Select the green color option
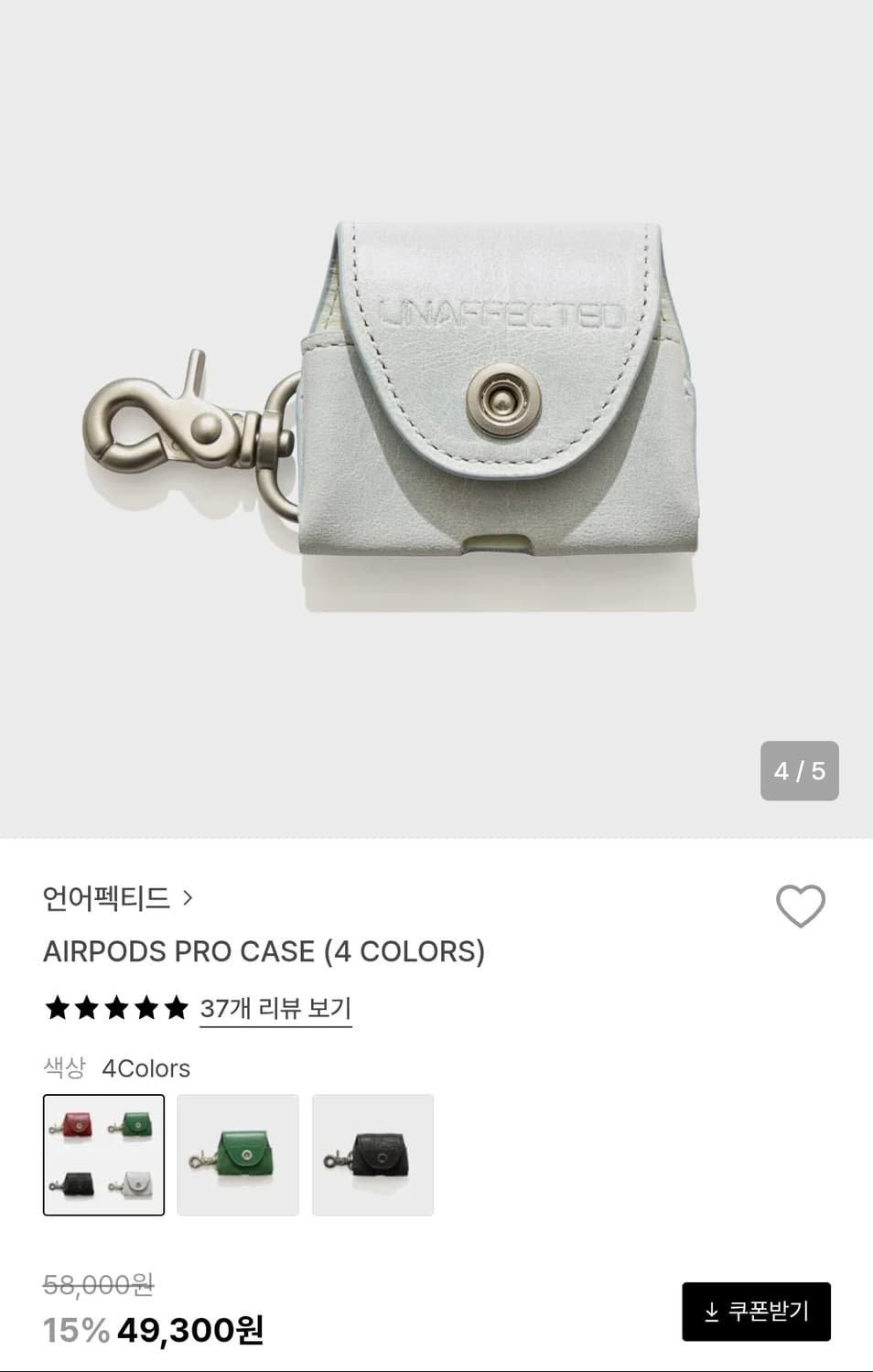Image resolution: width=873 pixels, height=1372 pixels. coord(237,1154)
